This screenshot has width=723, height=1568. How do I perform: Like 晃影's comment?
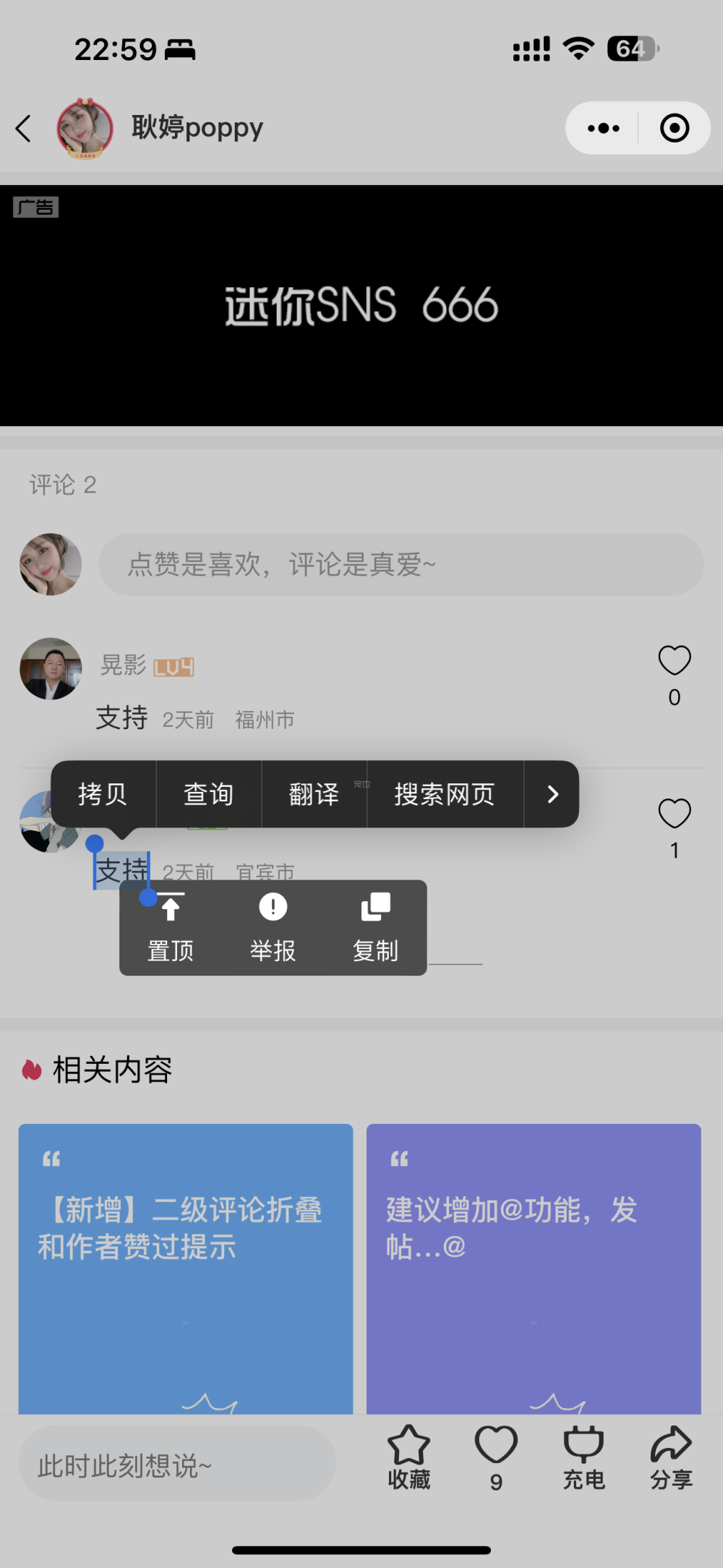click(x=674, y=661)
